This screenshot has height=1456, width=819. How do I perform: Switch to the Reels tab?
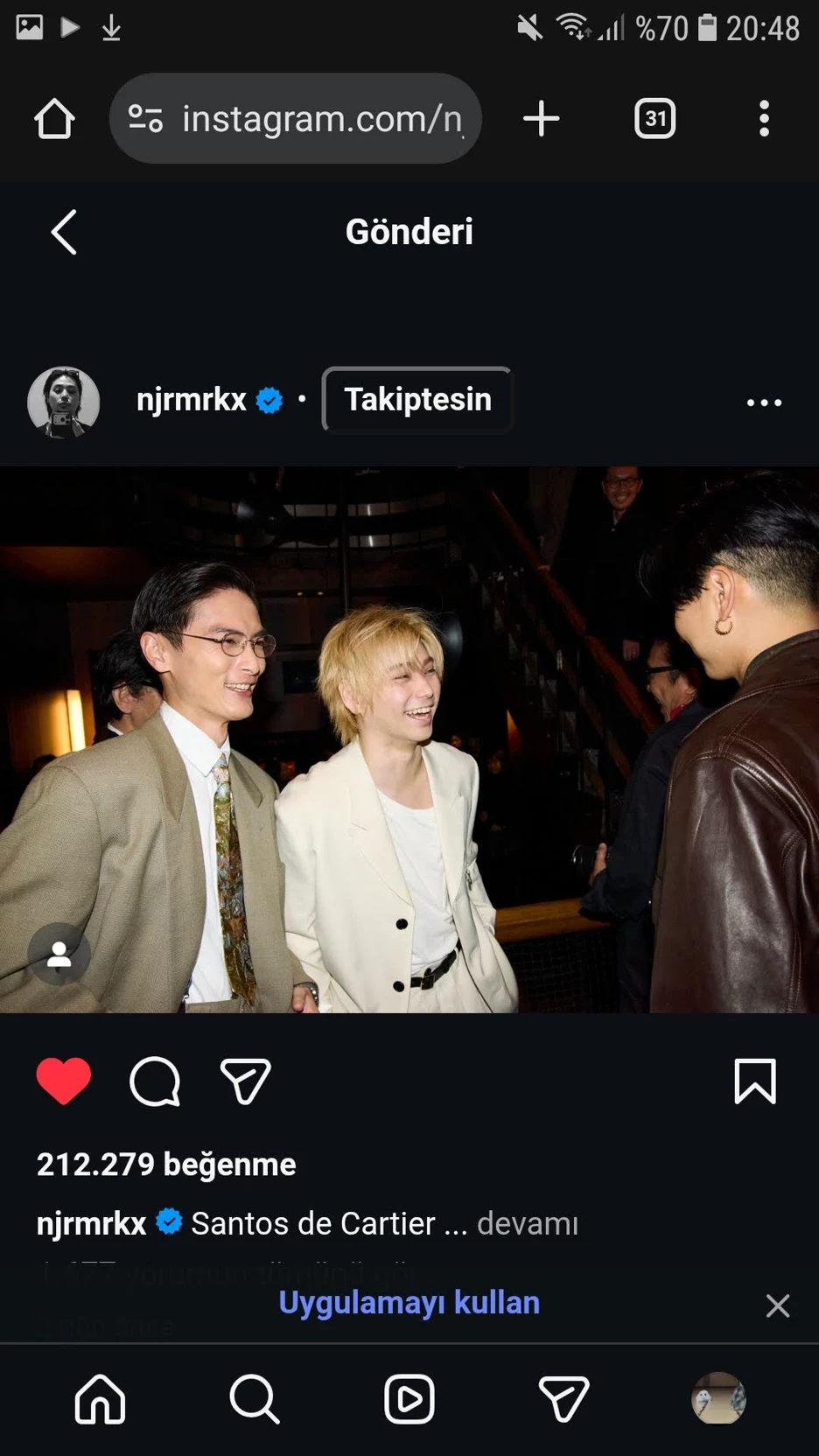coord(409,1399)
